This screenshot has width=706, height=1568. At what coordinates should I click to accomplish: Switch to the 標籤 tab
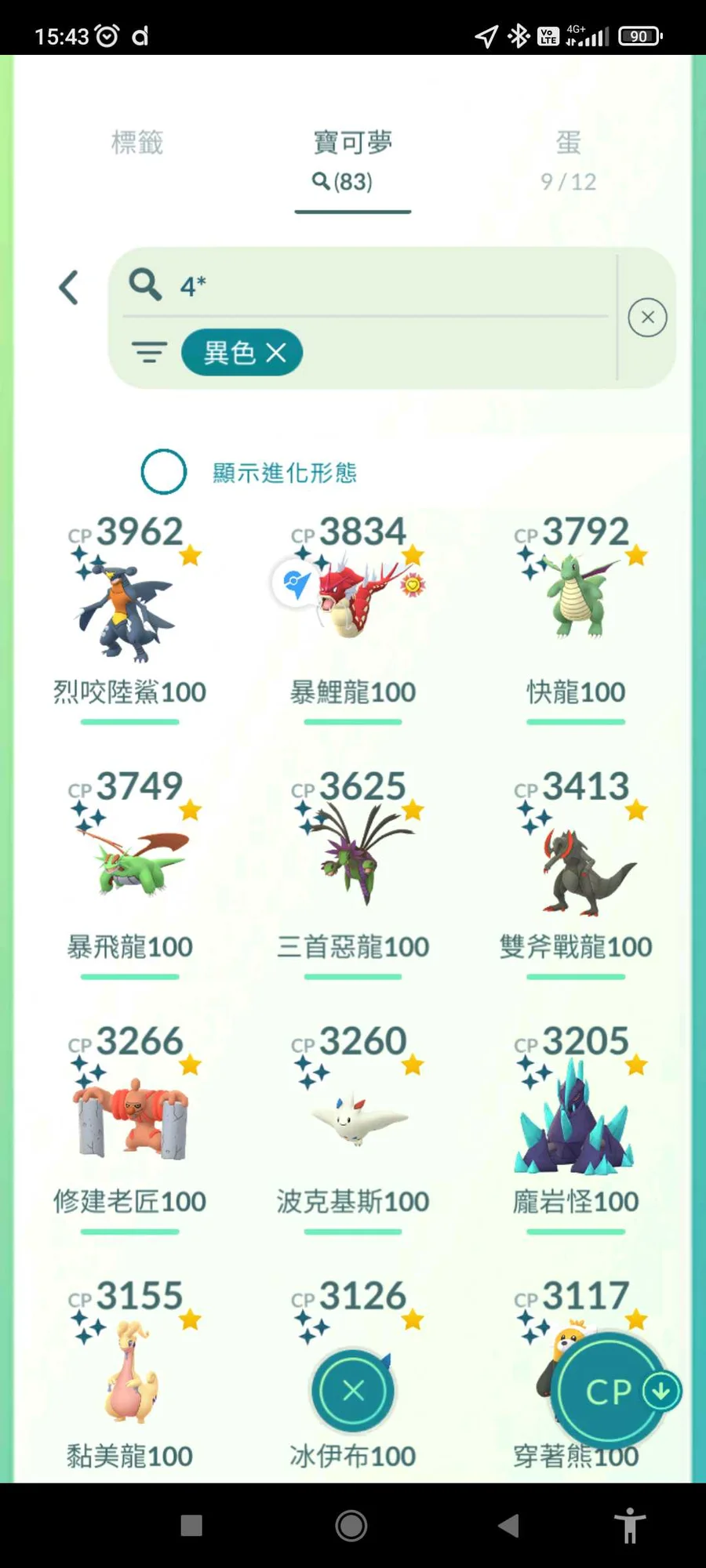click(x=137, y=143)
